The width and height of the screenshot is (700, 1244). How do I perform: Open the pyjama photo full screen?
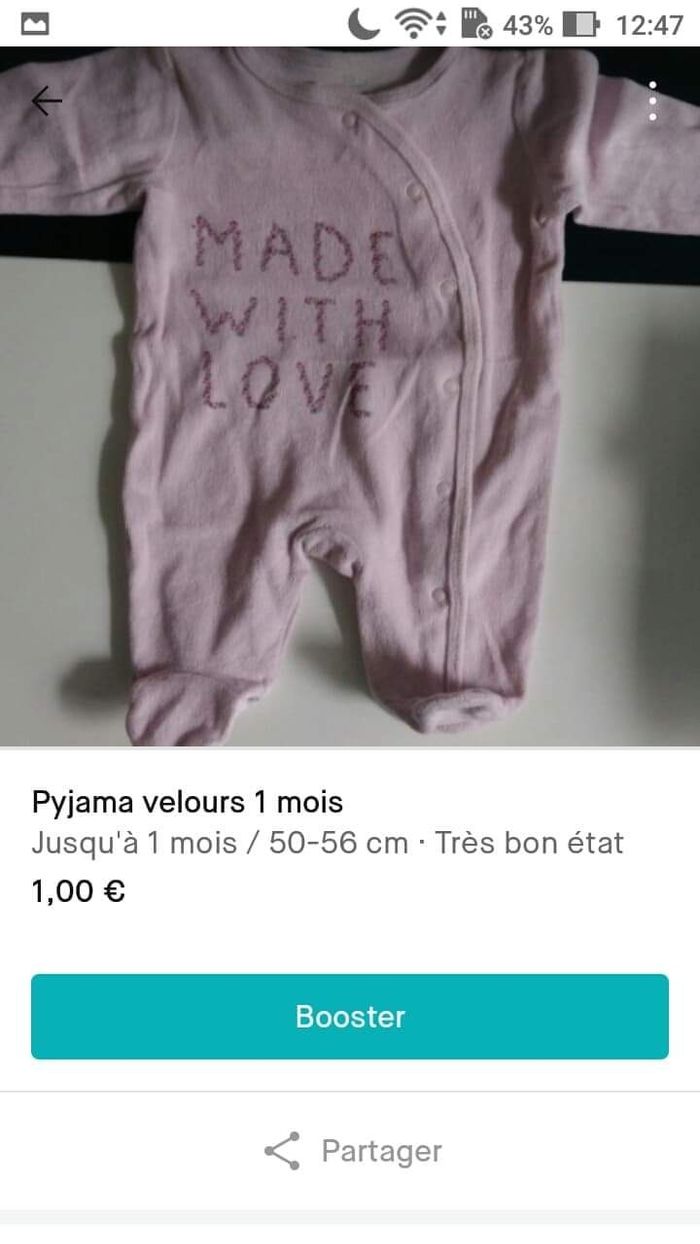coord(350,420)
